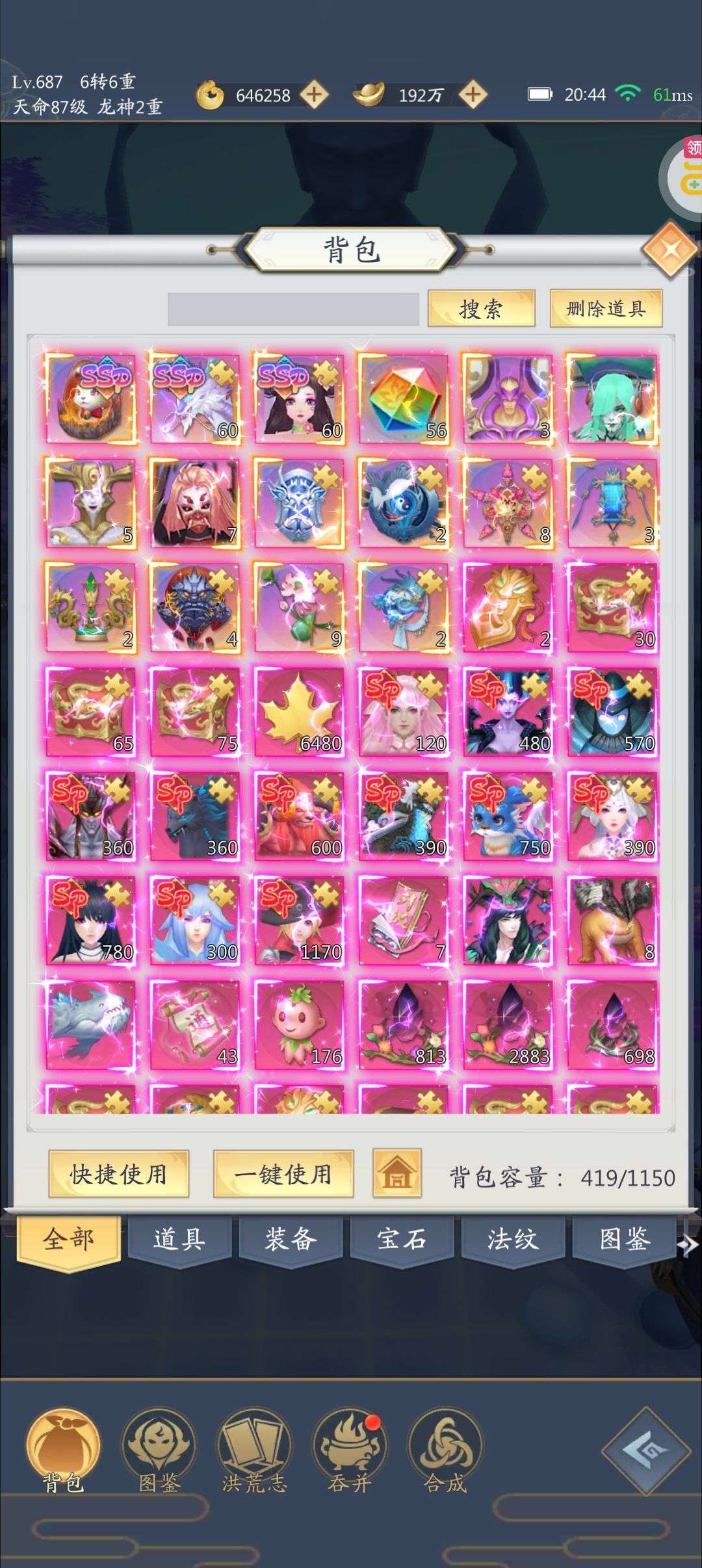Screen dimensions: 702x1568
Task: Switch to the 宝石 tab
Action: 402,1239
